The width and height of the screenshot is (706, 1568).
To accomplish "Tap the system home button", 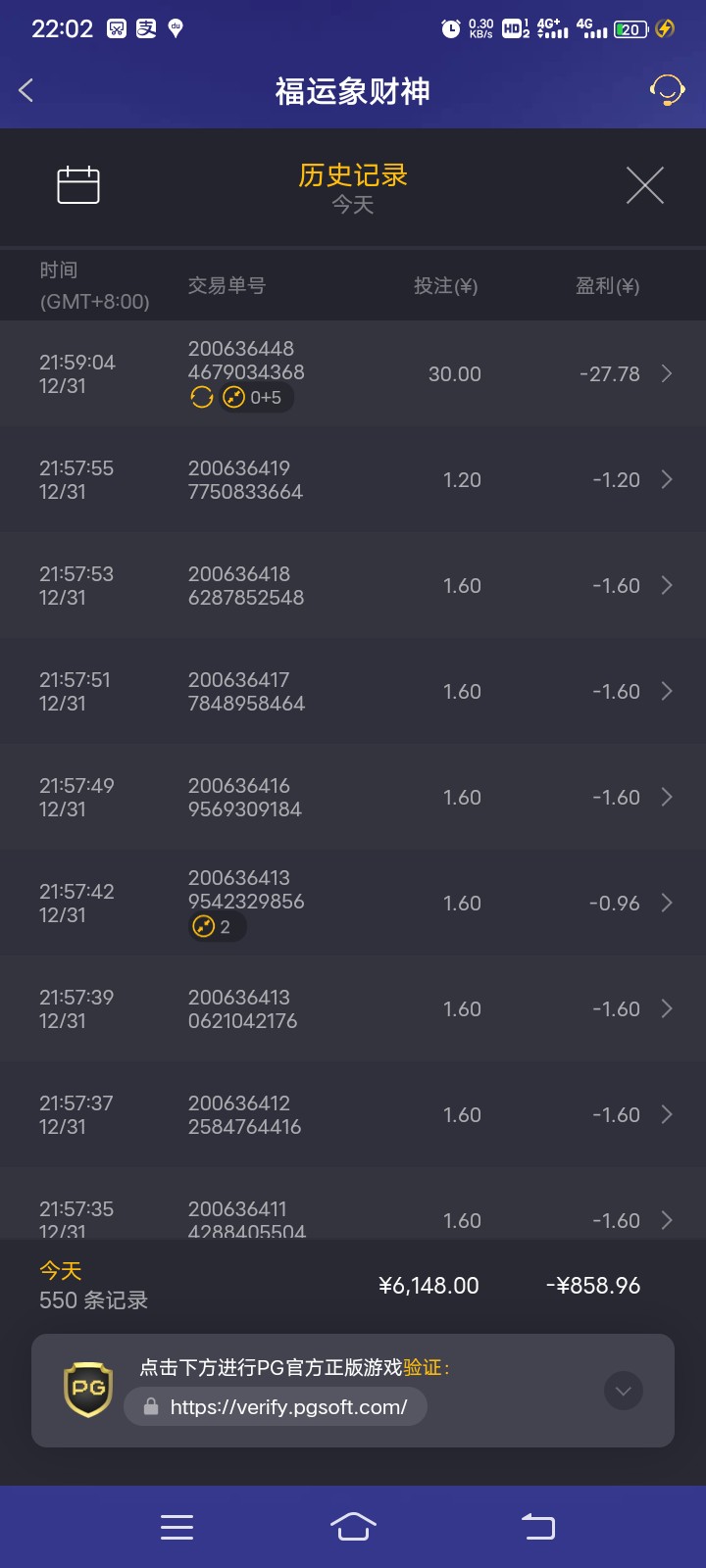I will coord(353,1526).
